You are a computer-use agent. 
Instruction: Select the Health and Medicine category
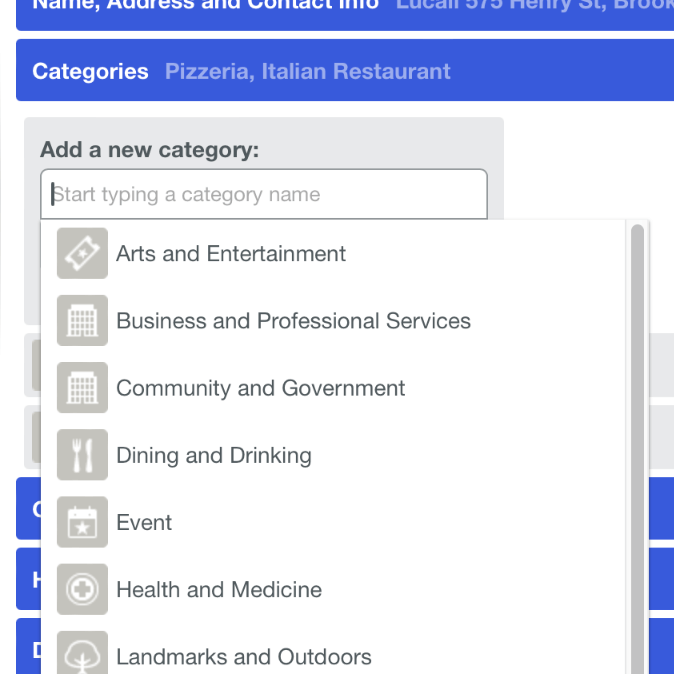coord(219,590)
